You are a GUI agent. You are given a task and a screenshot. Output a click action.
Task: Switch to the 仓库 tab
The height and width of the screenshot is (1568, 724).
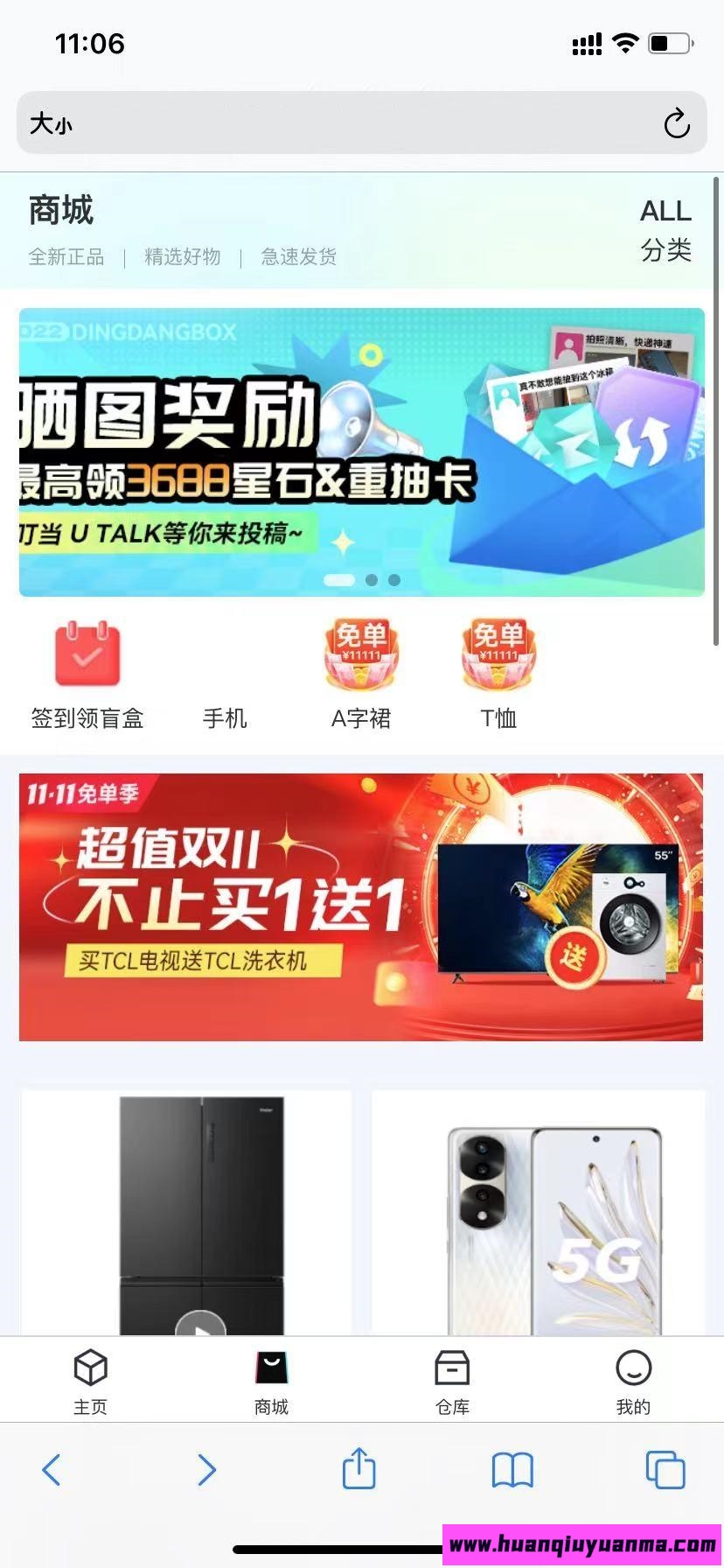pos(452,1381)
